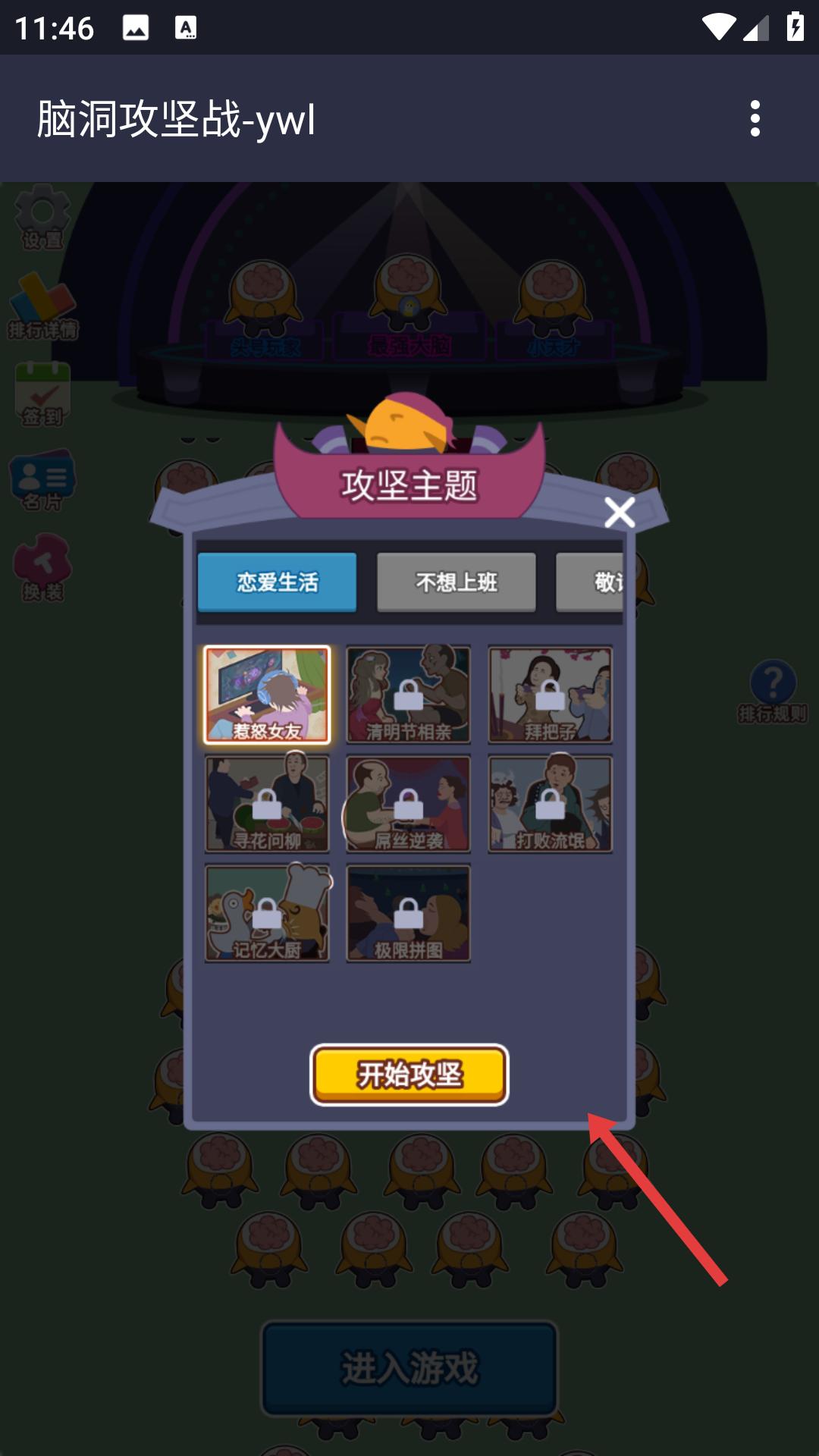
Task: Open the overflow menu in app bar
Action: [755, 118]
